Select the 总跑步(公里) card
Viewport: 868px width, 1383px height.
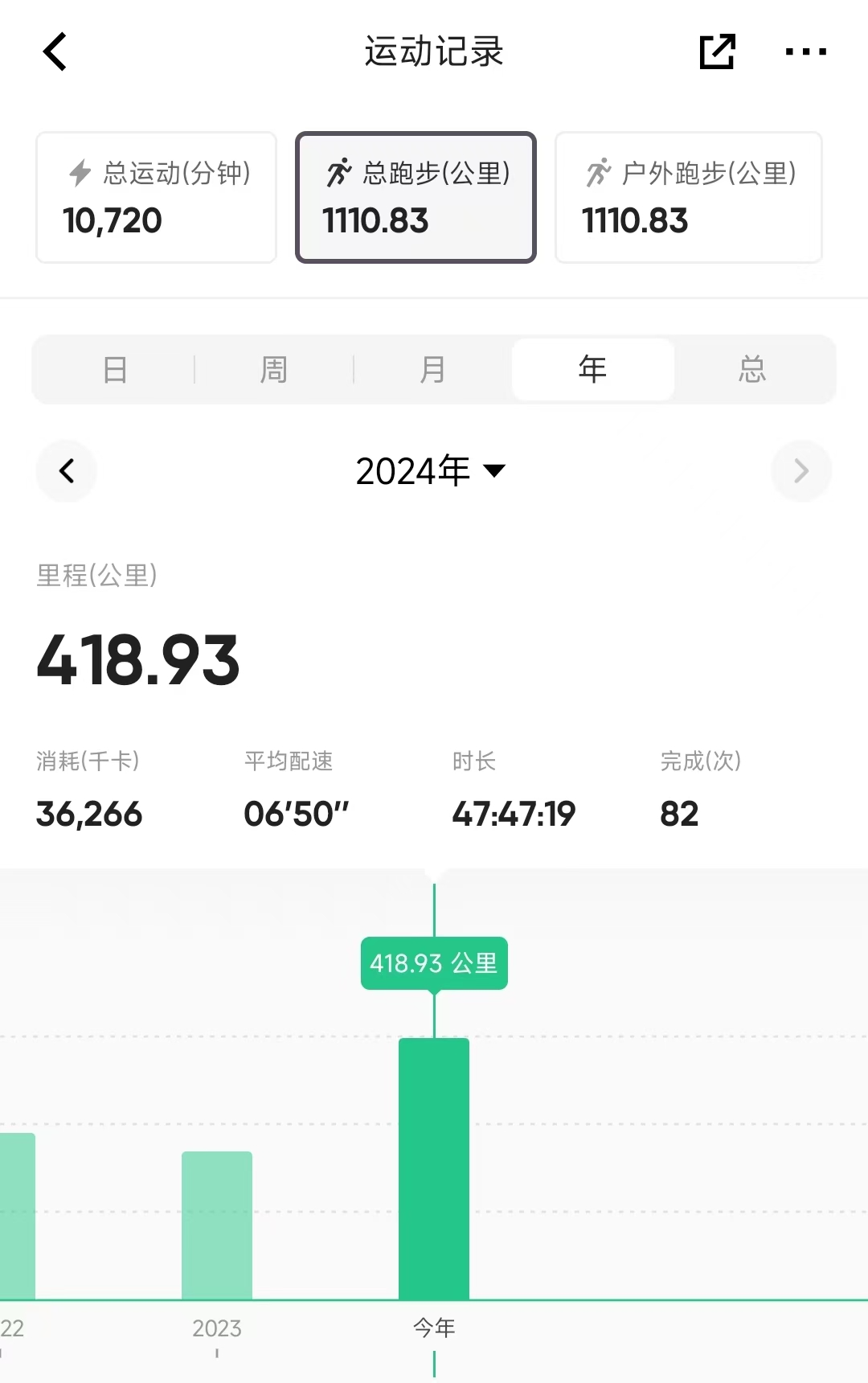(416, 198)
